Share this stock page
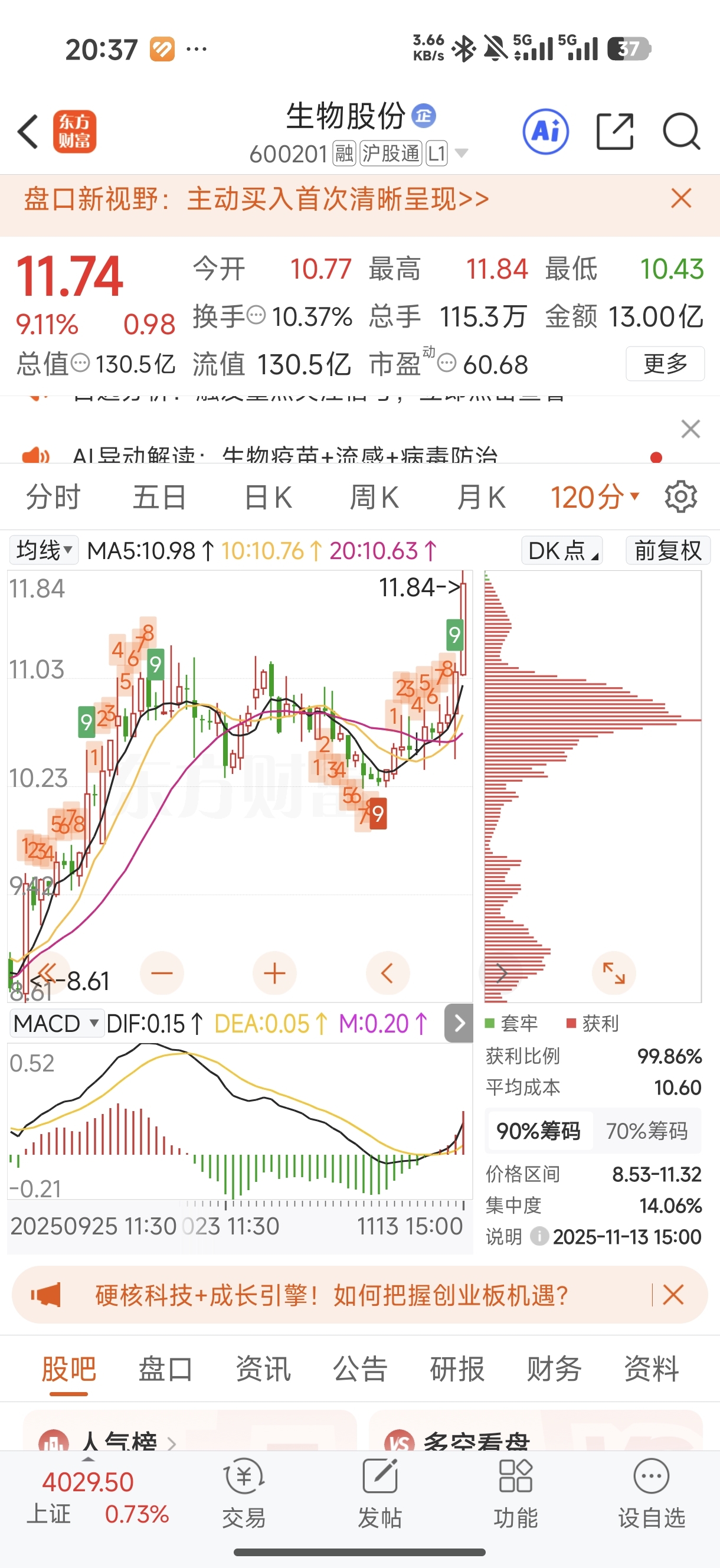 coord(615,132)
